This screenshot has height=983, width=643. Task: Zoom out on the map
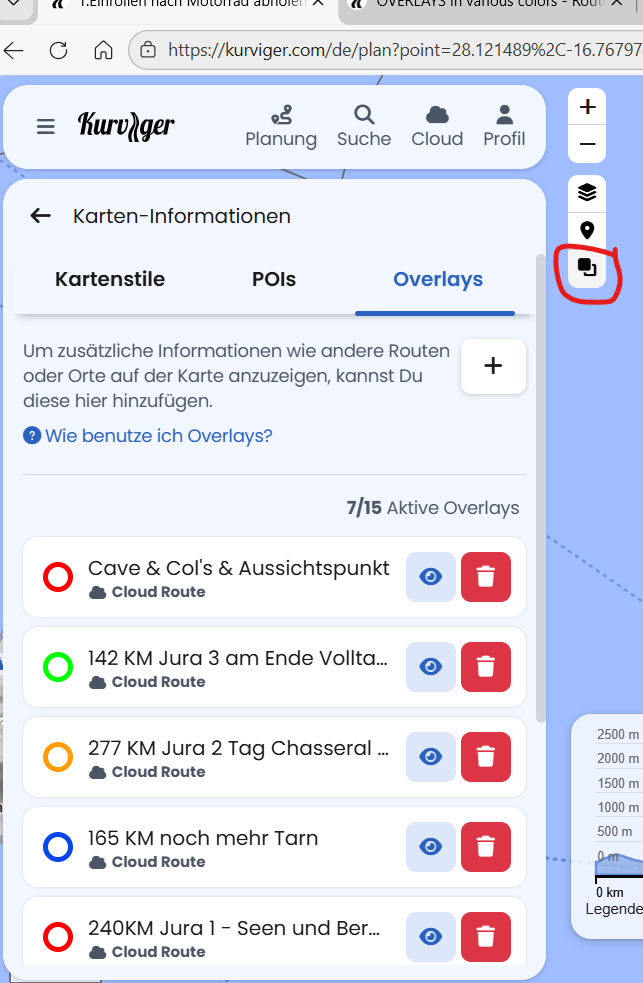coord(587,145)
